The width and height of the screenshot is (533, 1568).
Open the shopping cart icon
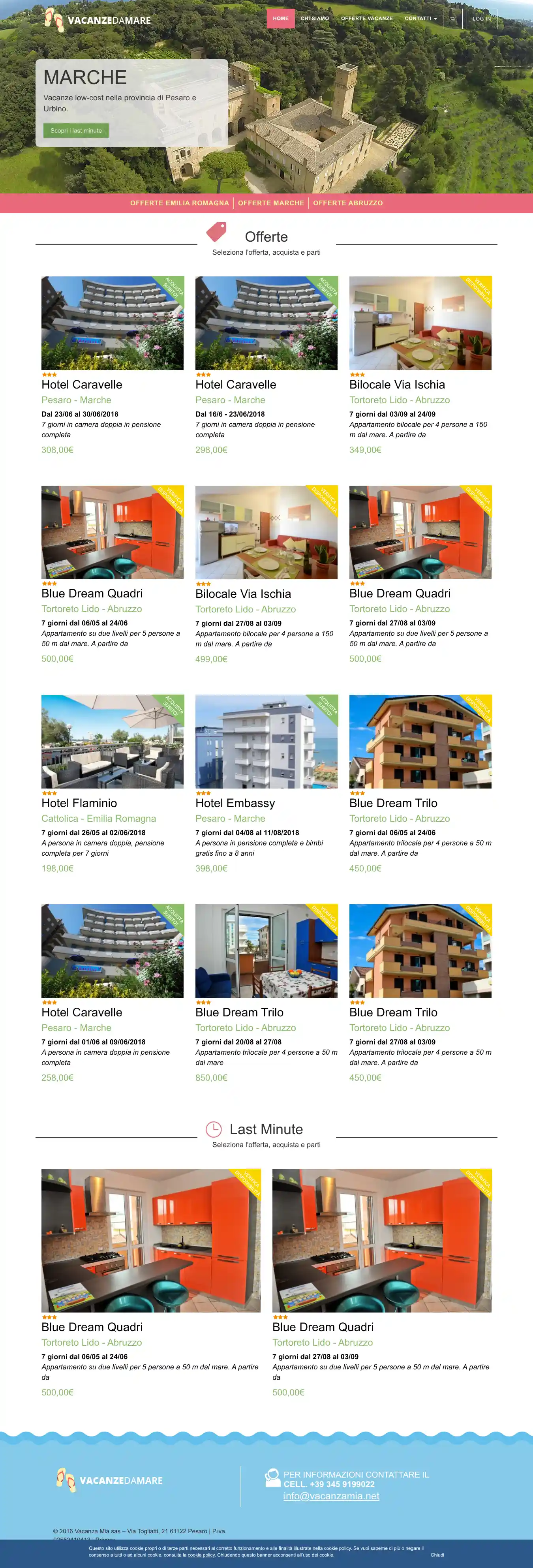pyautogui.click(x=452, y=19)
